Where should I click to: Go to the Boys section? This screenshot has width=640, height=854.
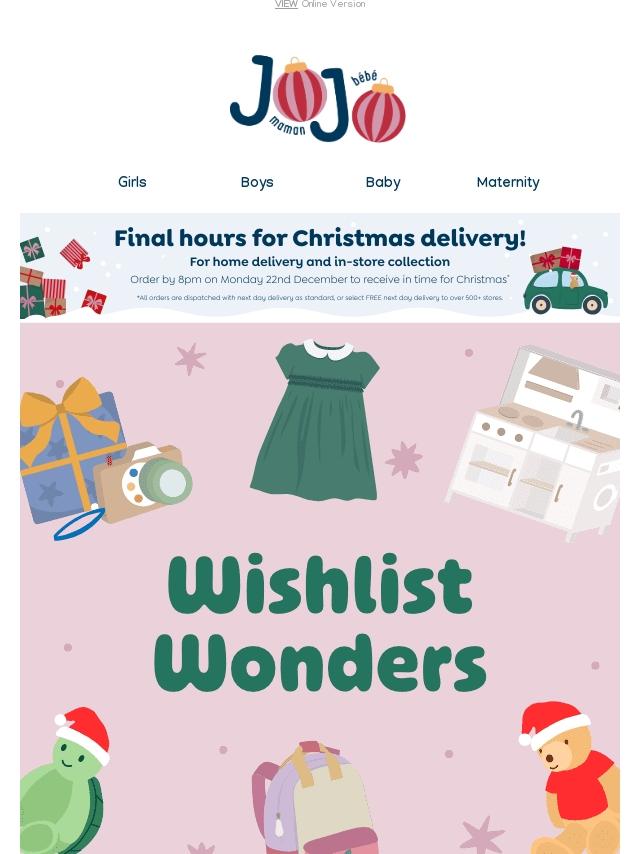pos(257,182)
